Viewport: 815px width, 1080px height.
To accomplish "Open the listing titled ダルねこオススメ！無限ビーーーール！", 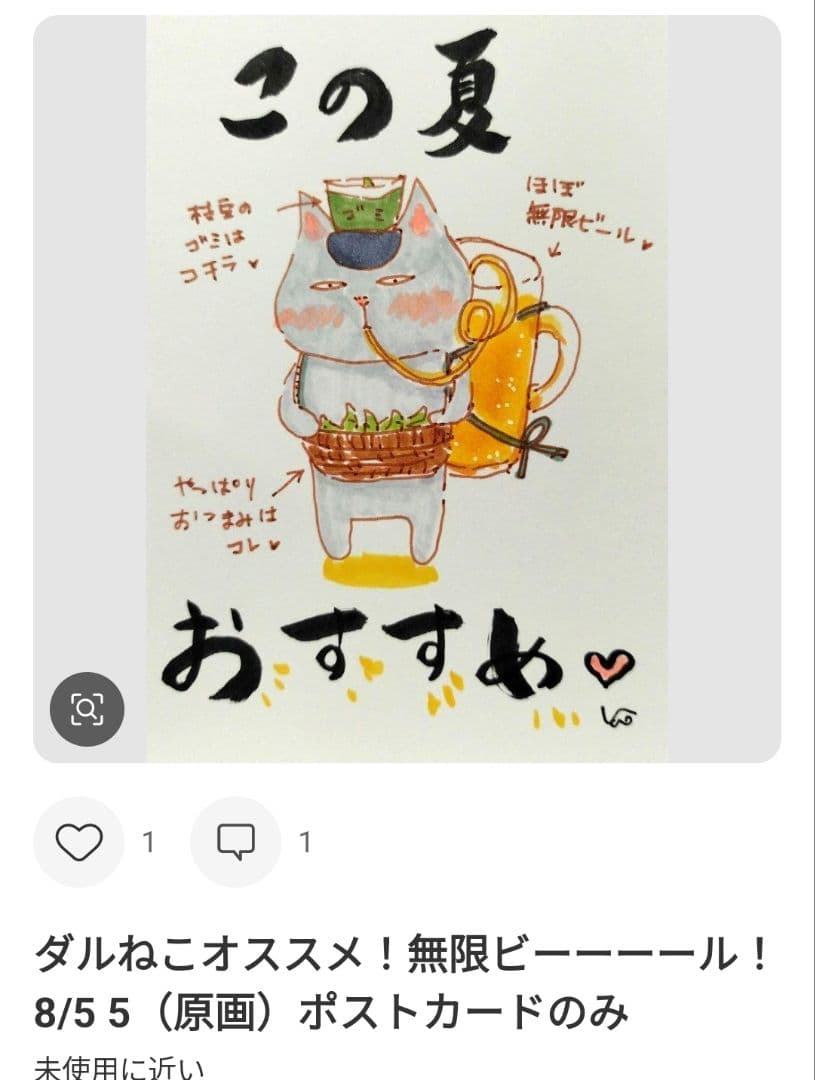I will click(x=400, y=952).
